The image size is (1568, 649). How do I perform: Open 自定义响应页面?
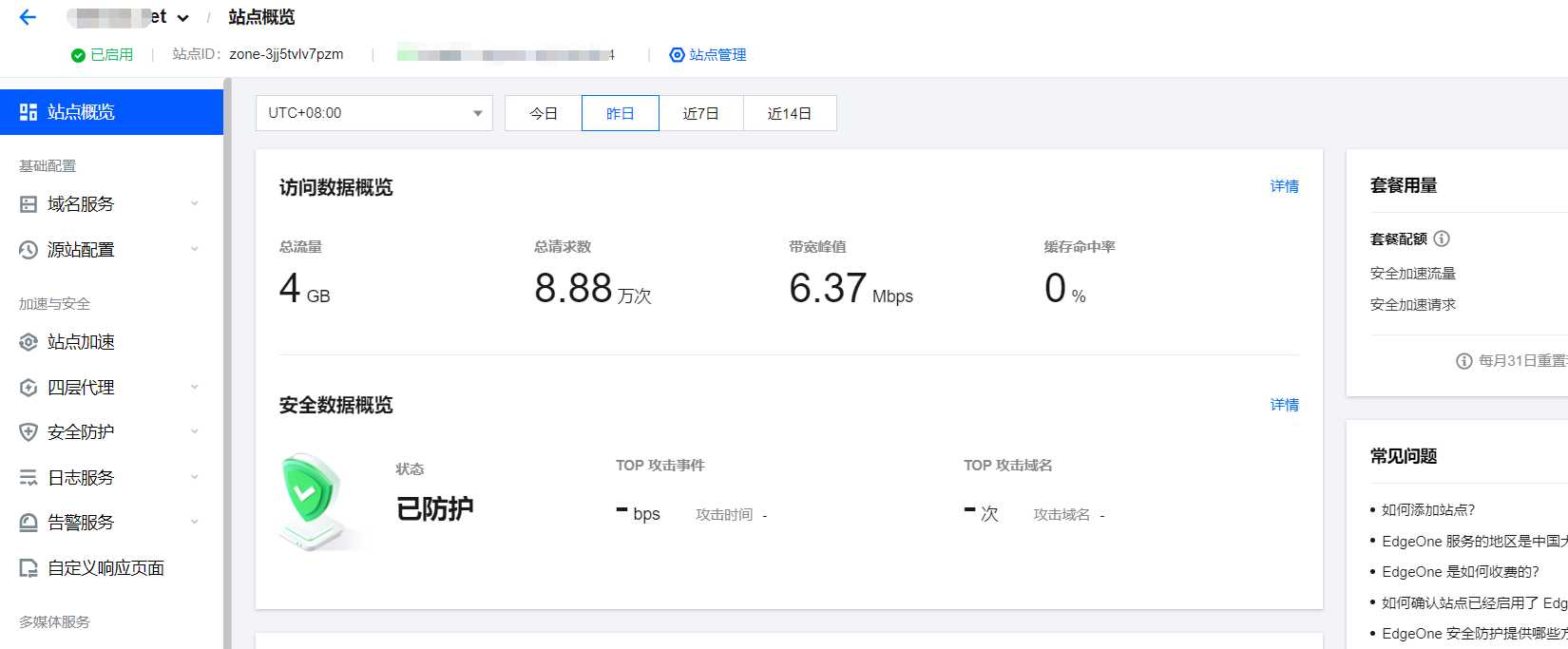click(105, 568)
